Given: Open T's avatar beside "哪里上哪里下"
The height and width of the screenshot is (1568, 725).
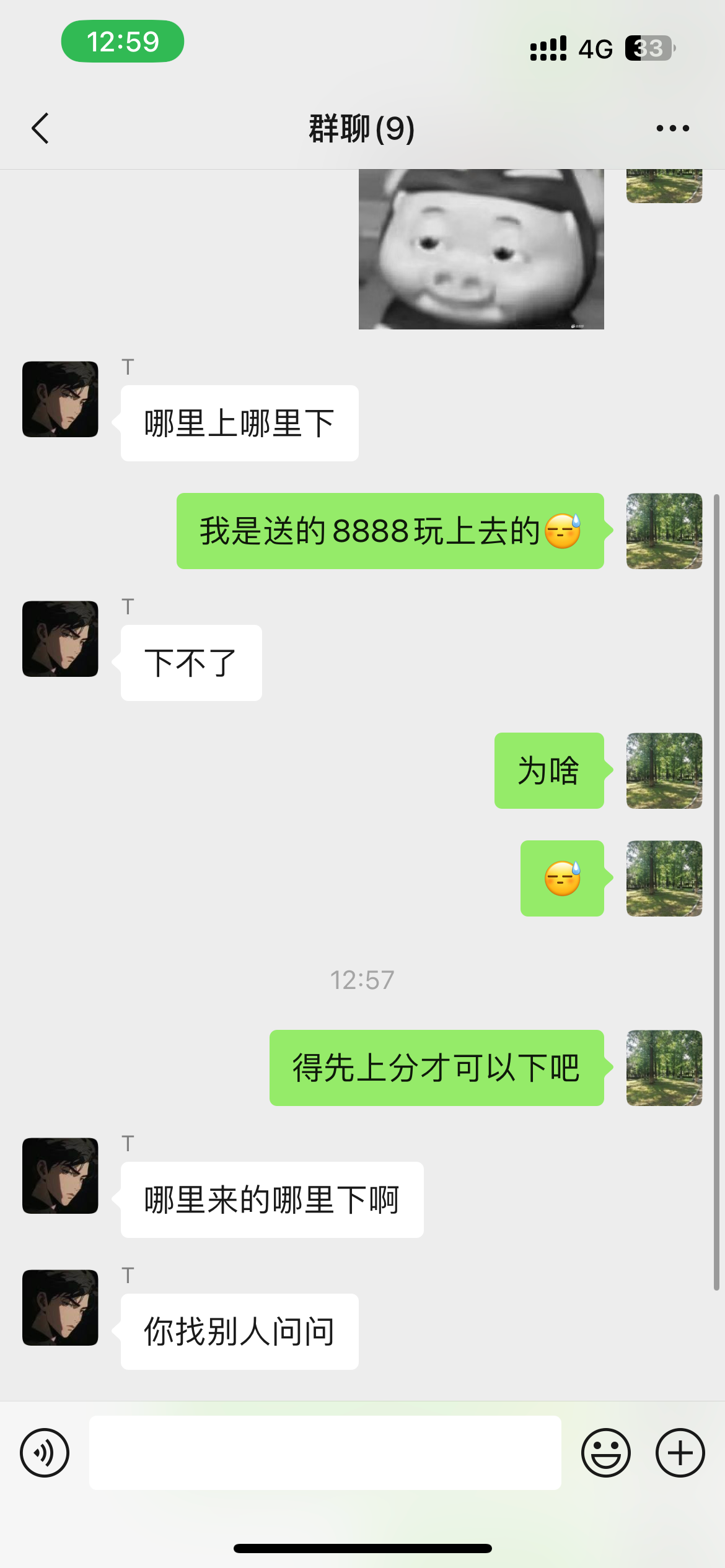Looking at the screenshot, I should point(60,399).
